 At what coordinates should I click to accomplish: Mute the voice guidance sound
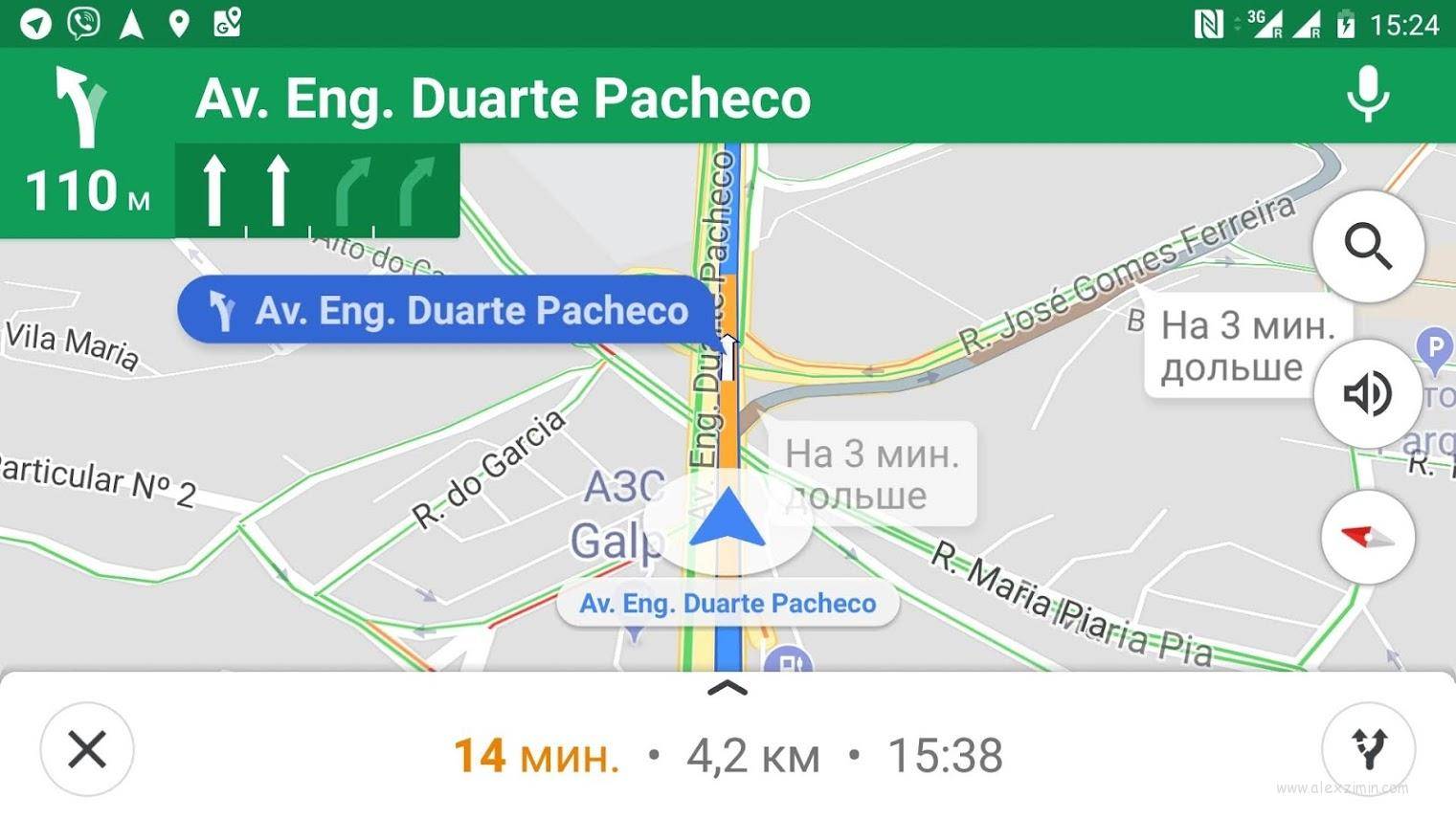1368,393
